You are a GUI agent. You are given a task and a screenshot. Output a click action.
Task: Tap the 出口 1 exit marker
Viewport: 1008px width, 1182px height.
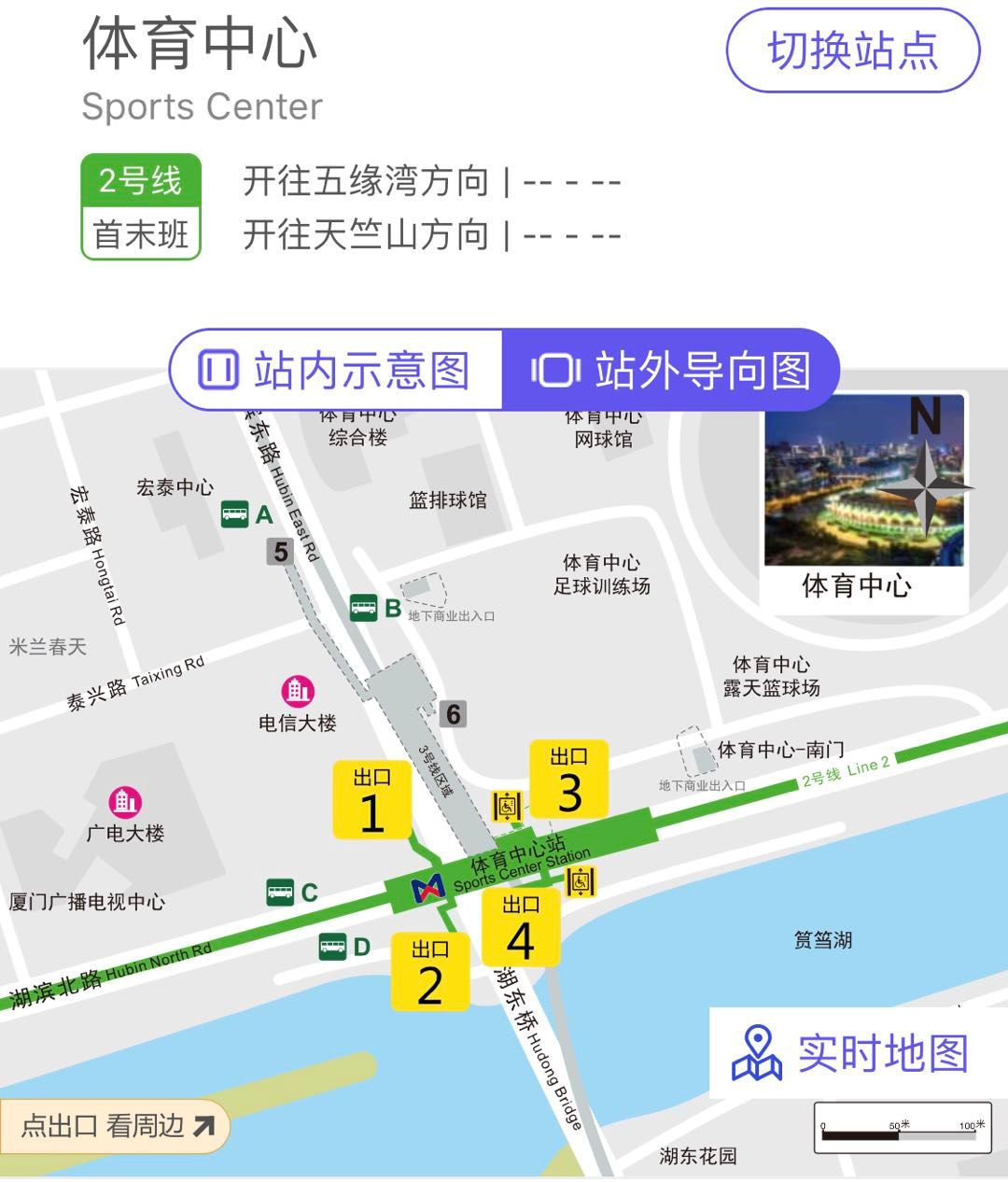371,799
